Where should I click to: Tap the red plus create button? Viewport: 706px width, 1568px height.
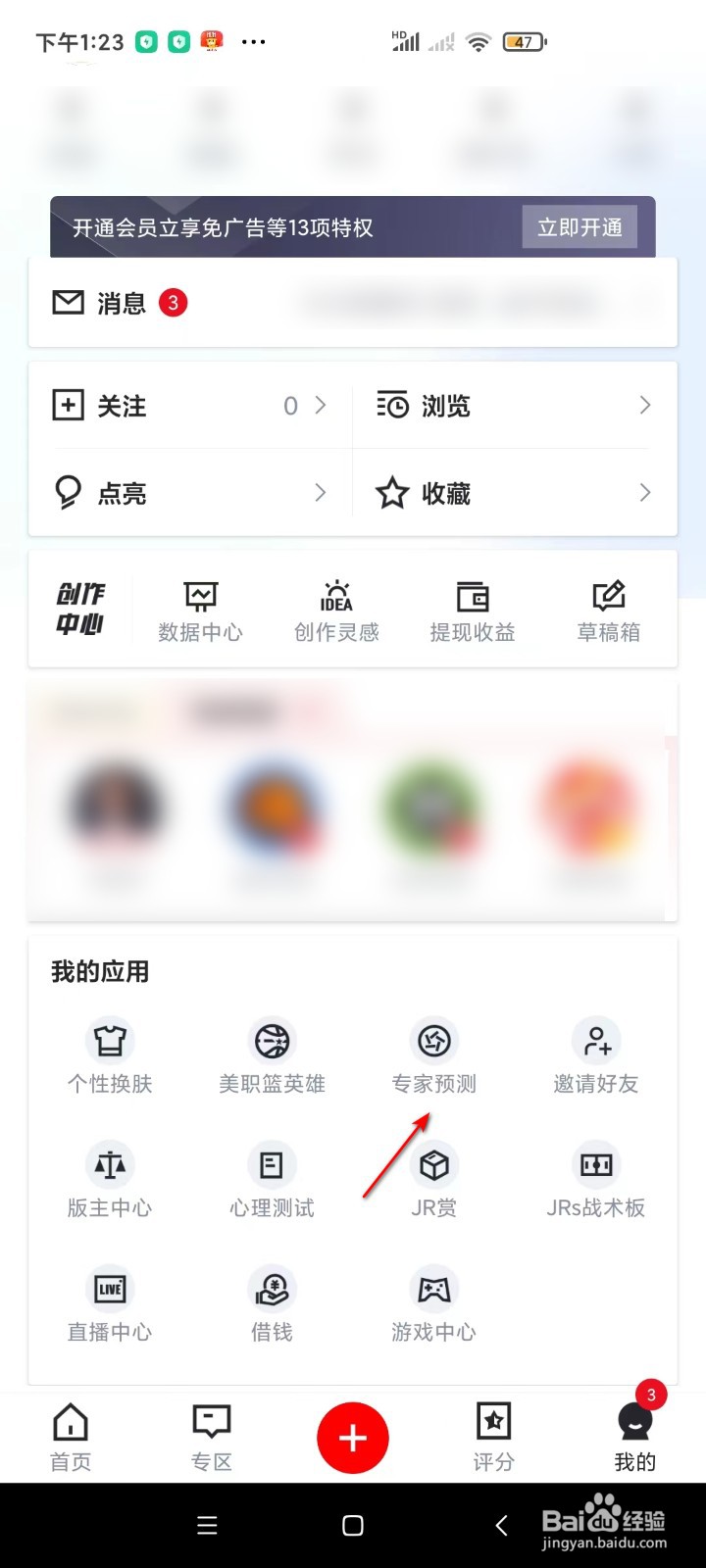click(353, 1438)
